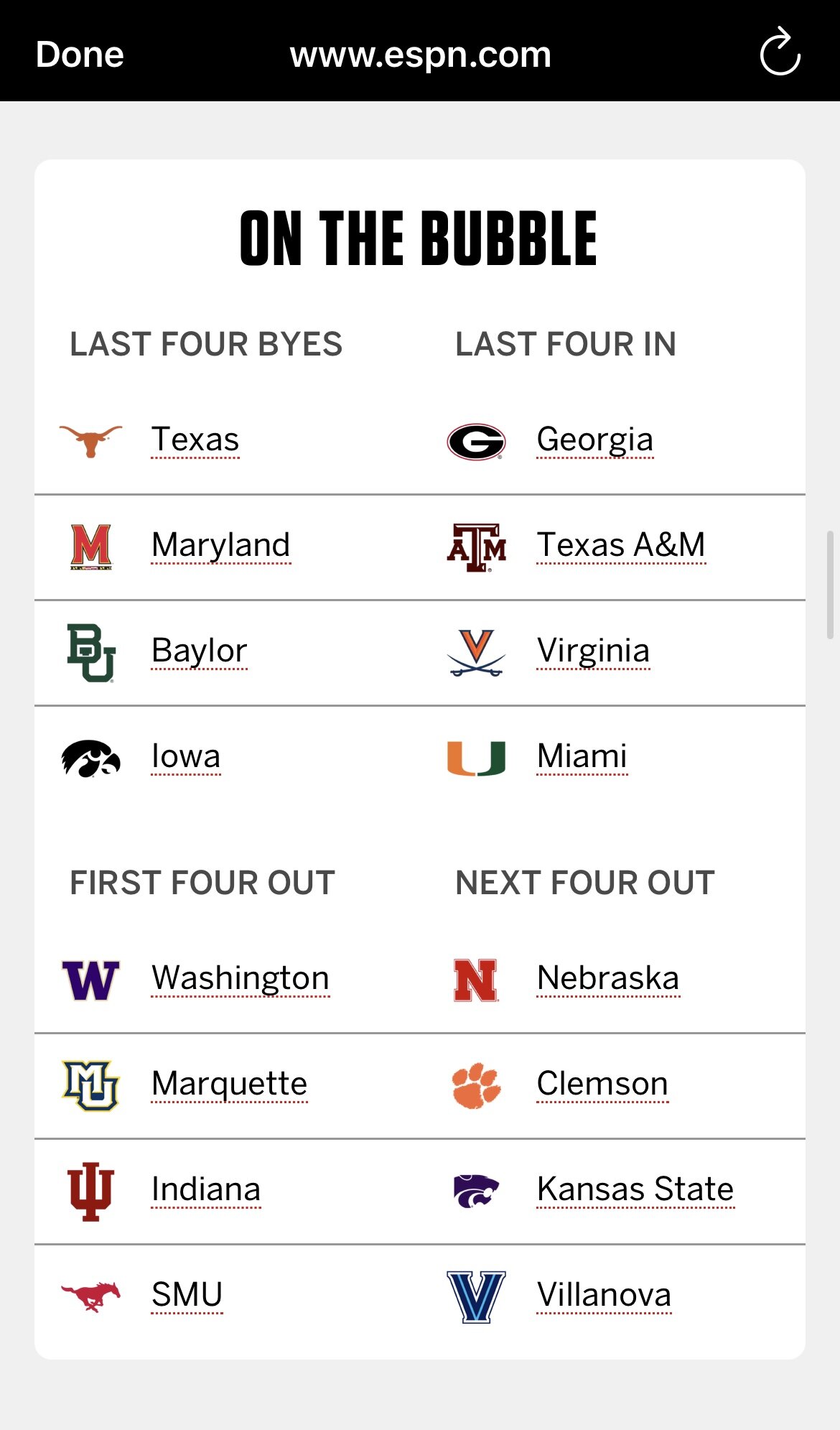Reload the ESPN page
This screenshot has height=1430, width=840.
(780, 52)
